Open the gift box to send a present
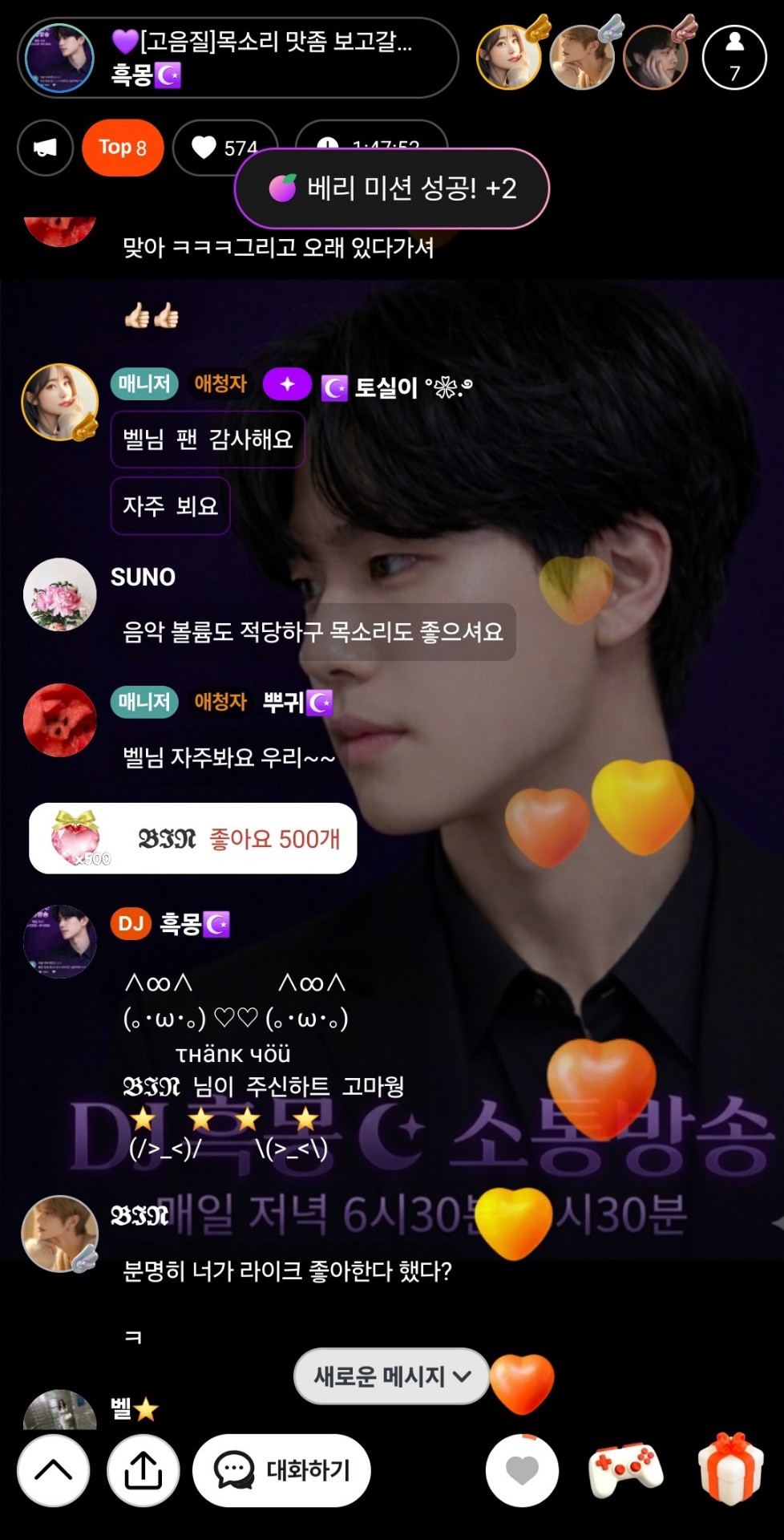Image resolution: width=784 pixels, height=1540 pixels. [x=729, y=1470]
